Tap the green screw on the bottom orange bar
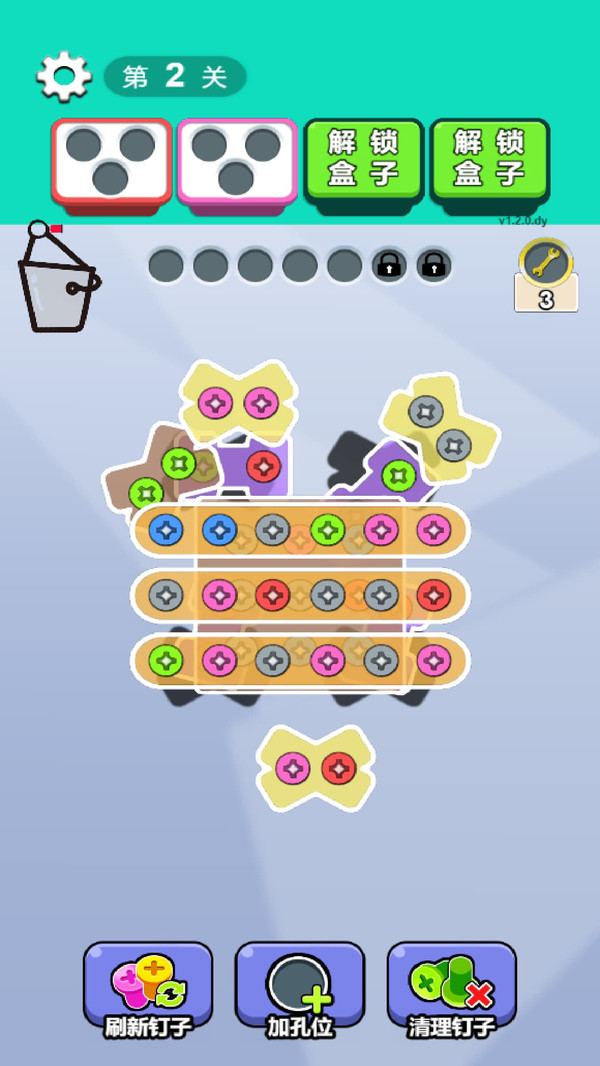 point(166,660)
